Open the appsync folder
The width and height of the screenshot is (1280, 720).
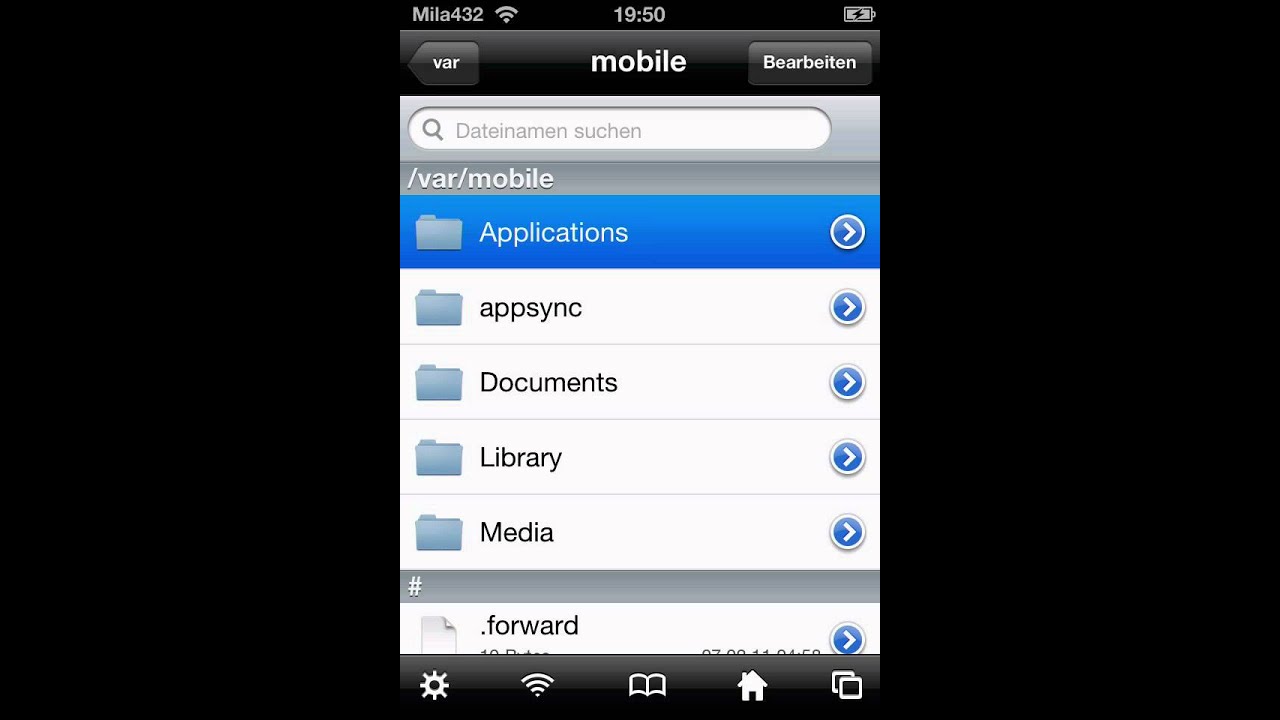point(531,307)
